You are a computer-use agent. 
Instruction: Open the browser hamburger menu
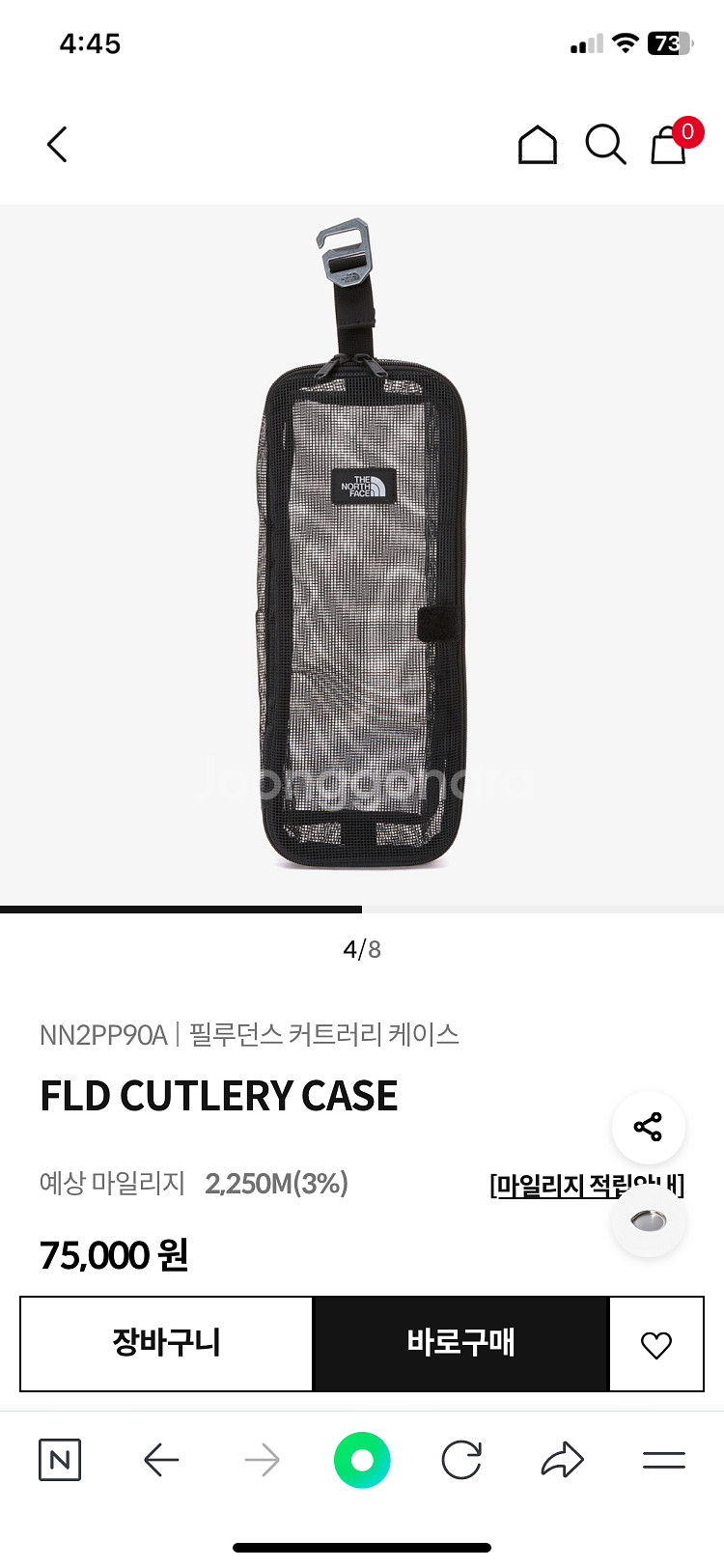pyautogui.click(x=664, y=1460)
